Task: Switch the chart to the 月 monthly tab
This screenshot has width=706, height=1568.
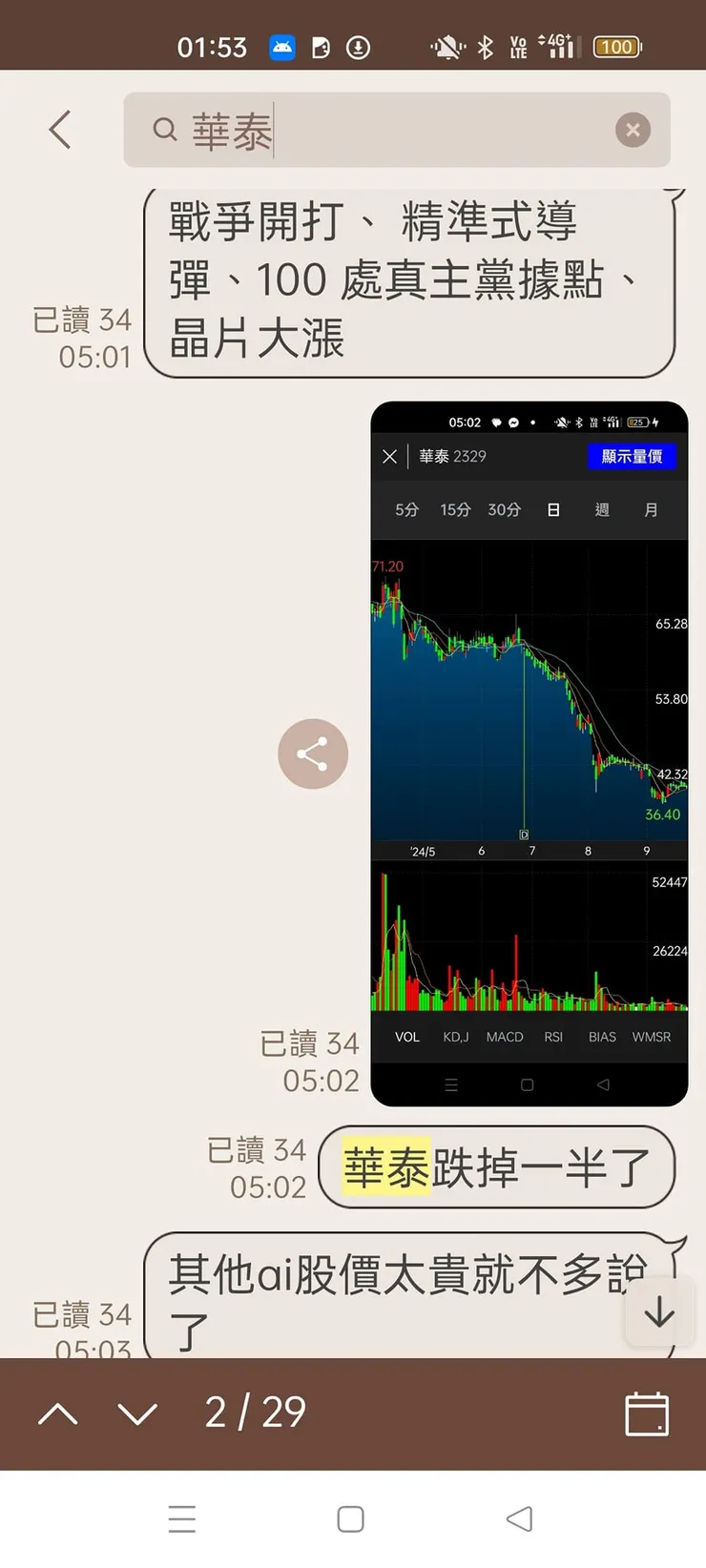Action: click(651, 510)
